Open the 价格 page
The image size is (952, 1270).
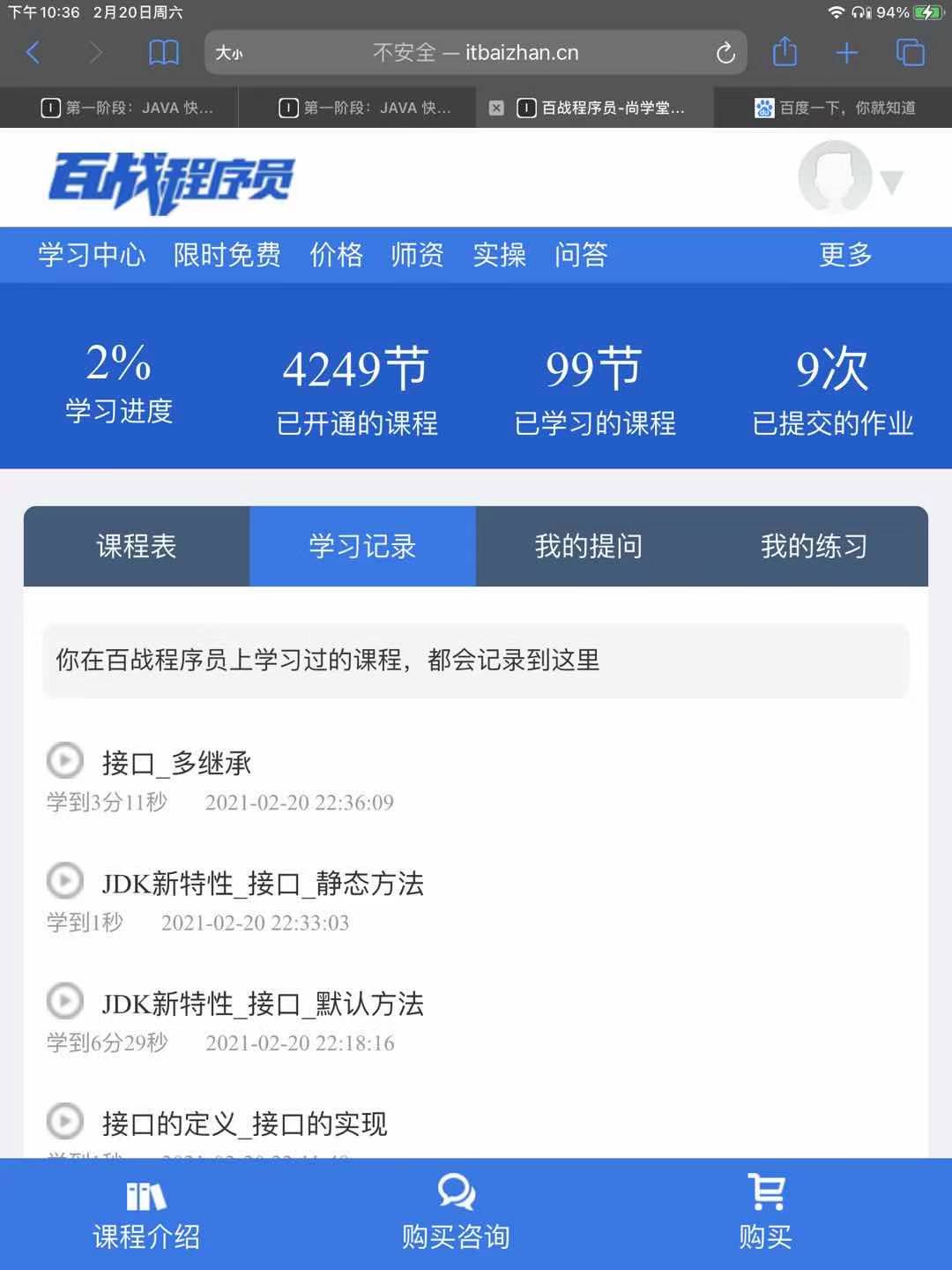click(336, 255)
